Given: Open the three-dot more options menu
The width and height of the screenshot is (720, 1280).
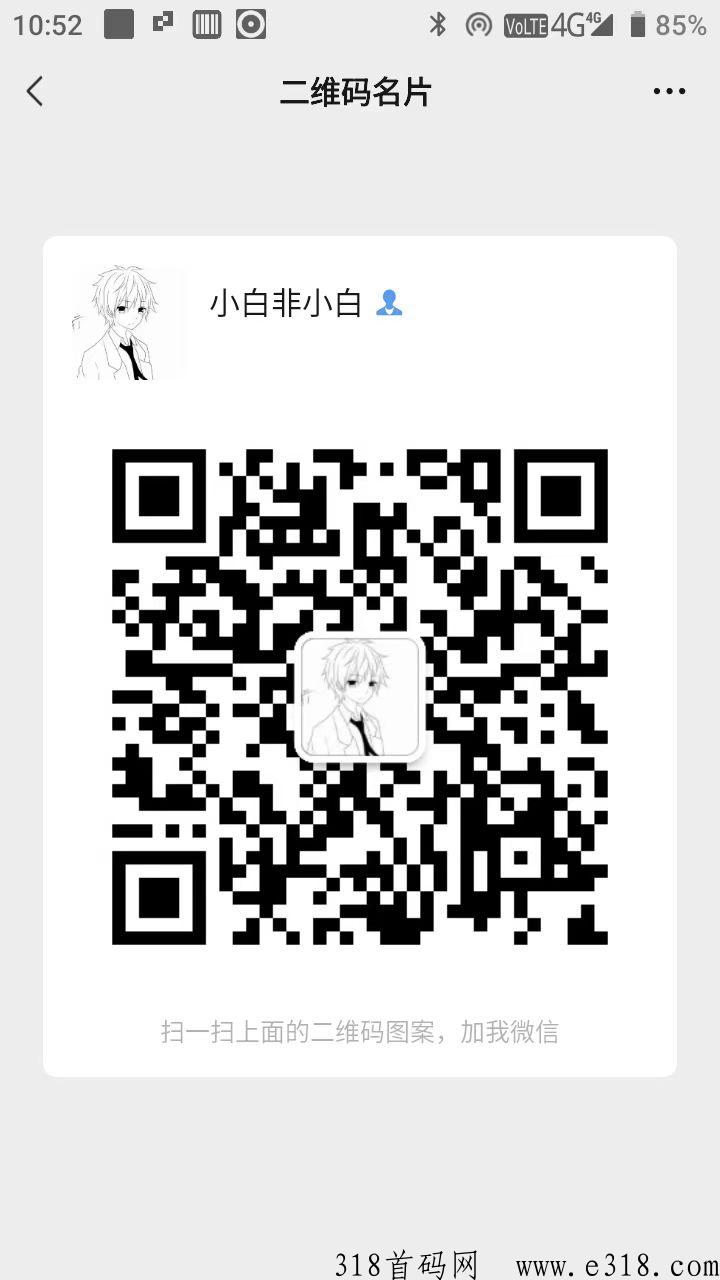Looking at the screenshot, I should coord(669,92).
